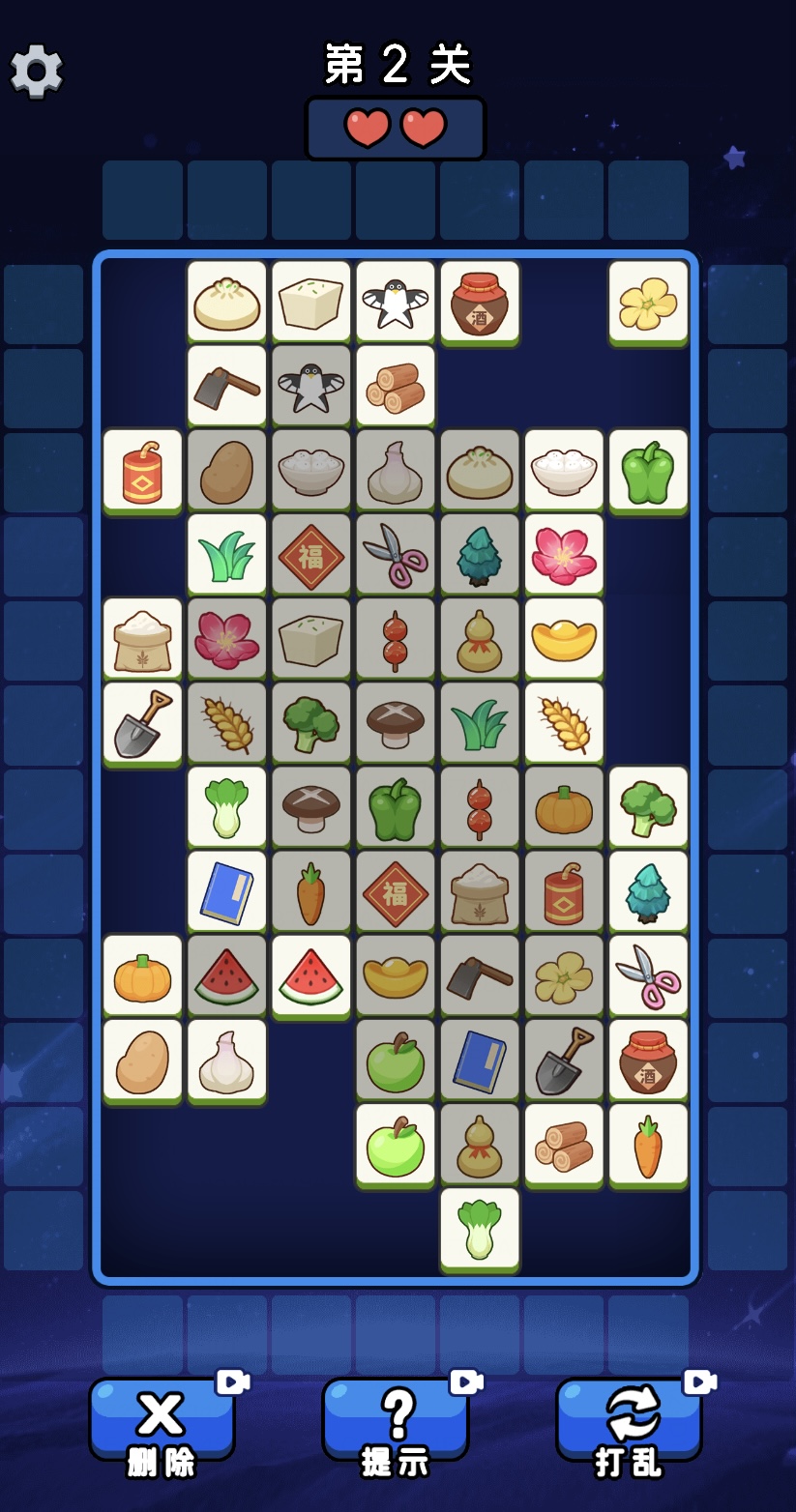Shuffle tiles with 打乱 button
The image size is (796, 1512).
pos(630,1420)
